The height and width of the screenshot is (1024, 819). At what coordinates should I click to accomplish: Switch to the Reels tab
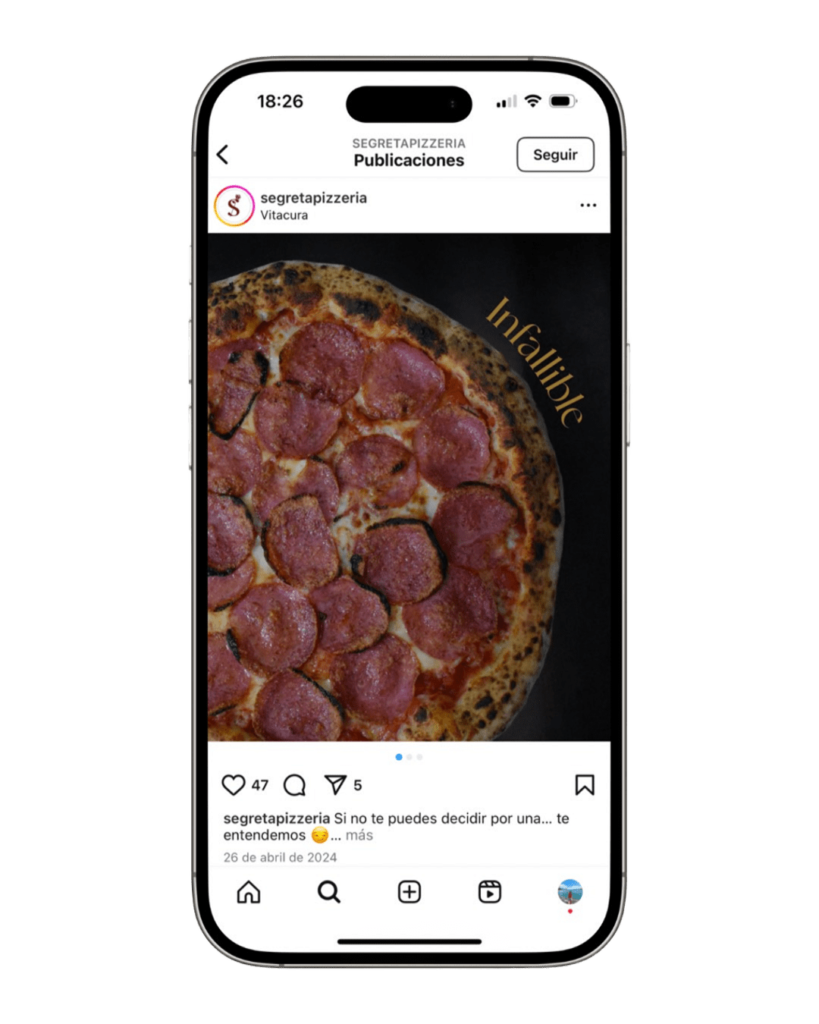pyautogui.click(x=489, y=892)
